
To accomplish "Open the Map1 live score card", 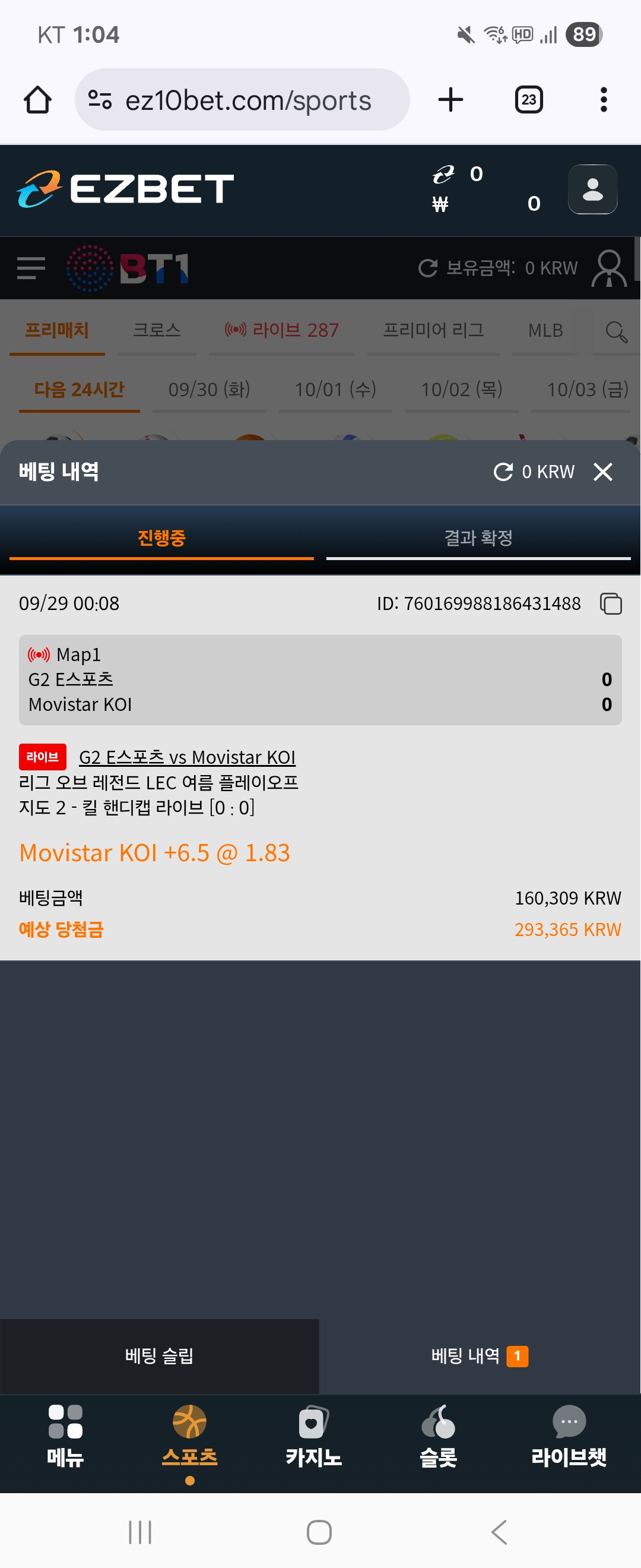I will point(320,680).
